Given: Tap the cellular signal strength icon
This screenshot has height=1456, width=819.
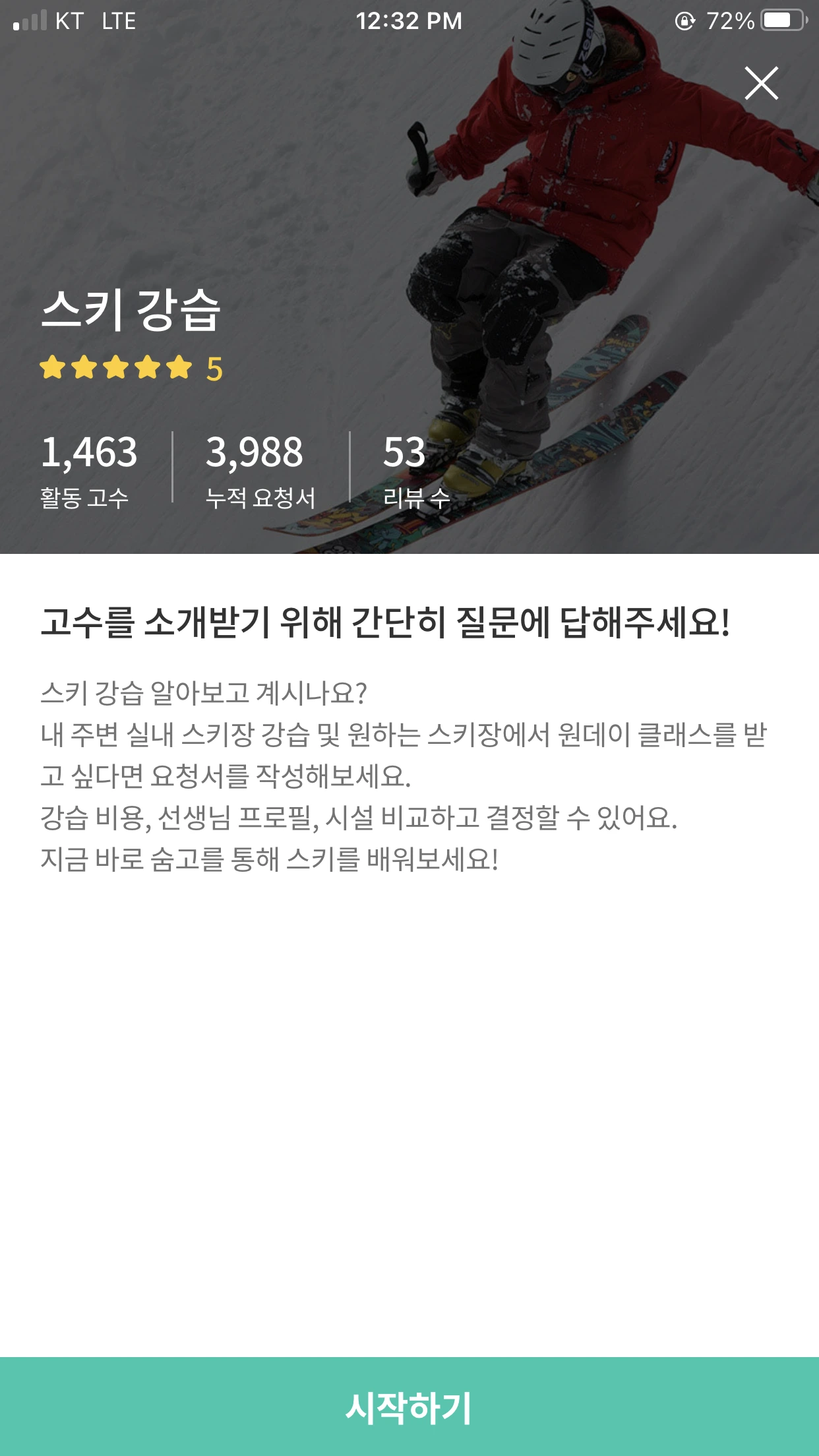Looking at the screenshot, I should point(29,21).
